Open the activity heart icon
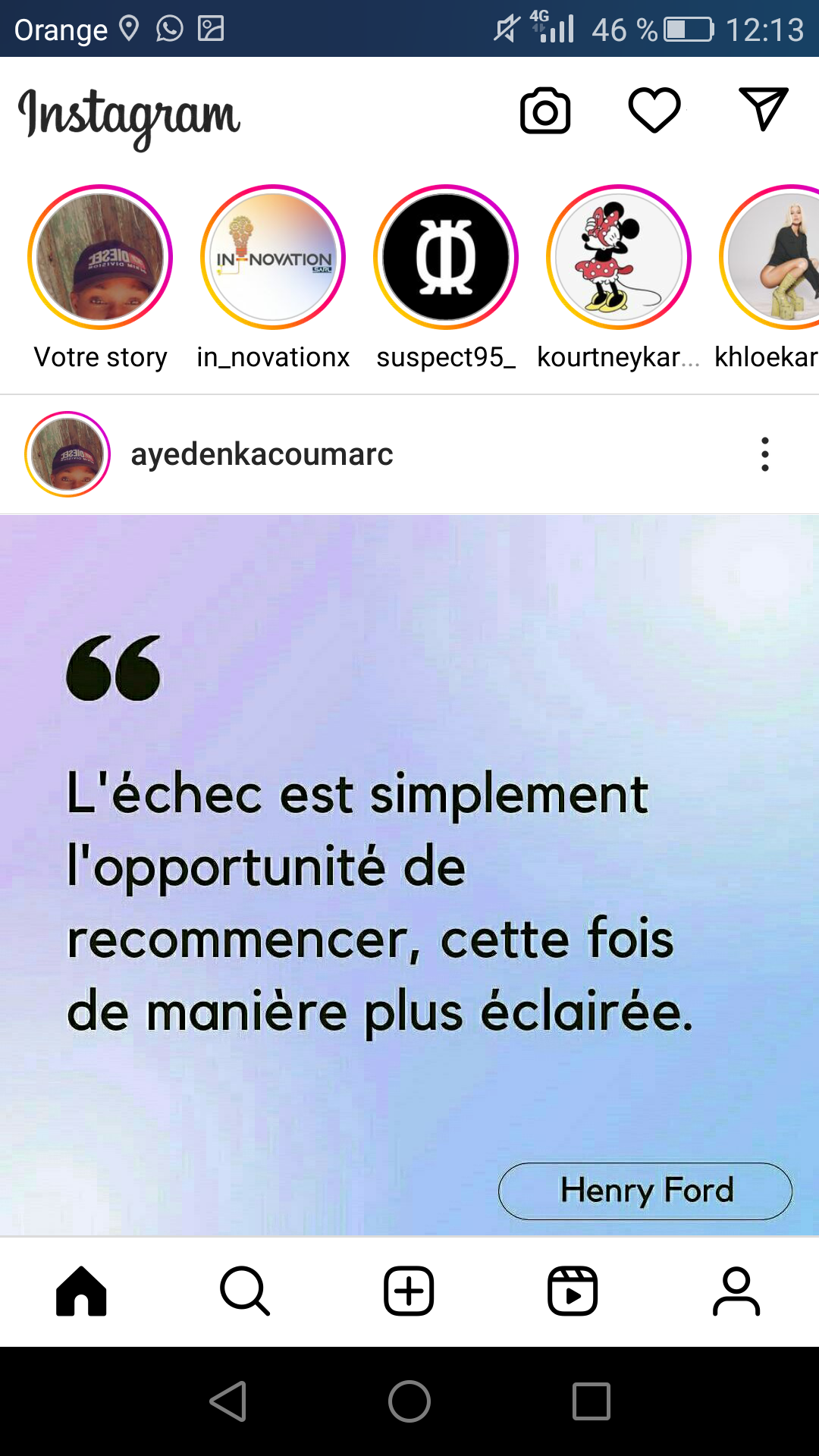 [654, 111]
